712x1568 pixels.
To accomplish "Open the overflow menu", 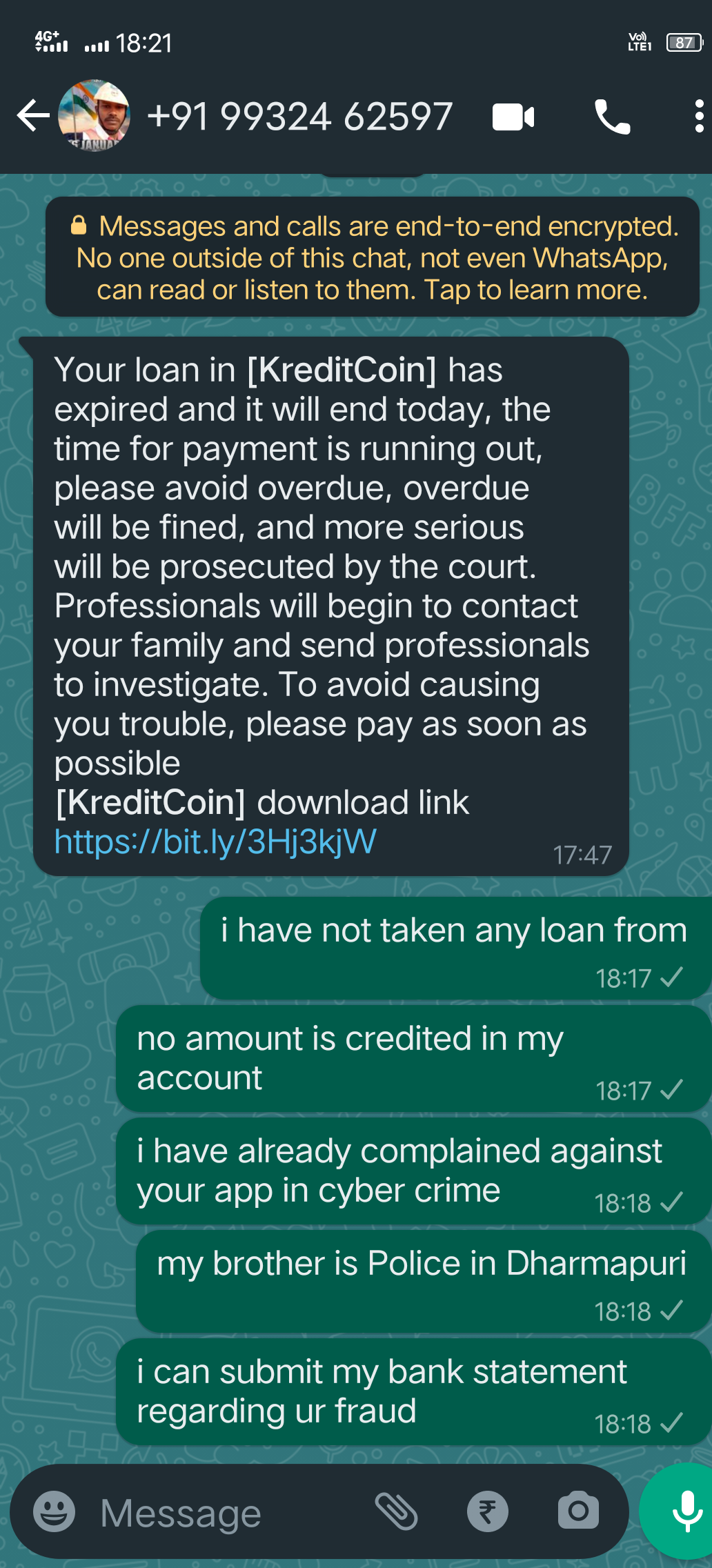I will (x=698, y=117).
